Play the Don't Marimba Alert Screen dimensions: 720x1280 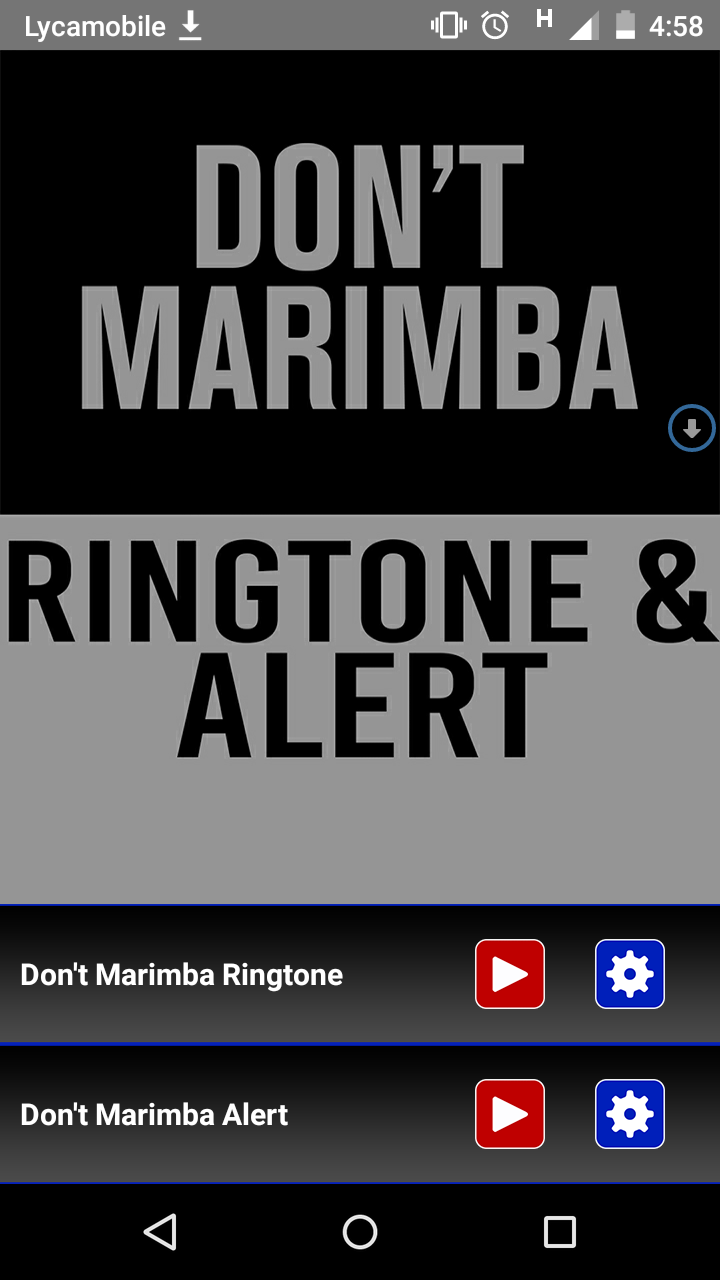tap(510, 1114)
